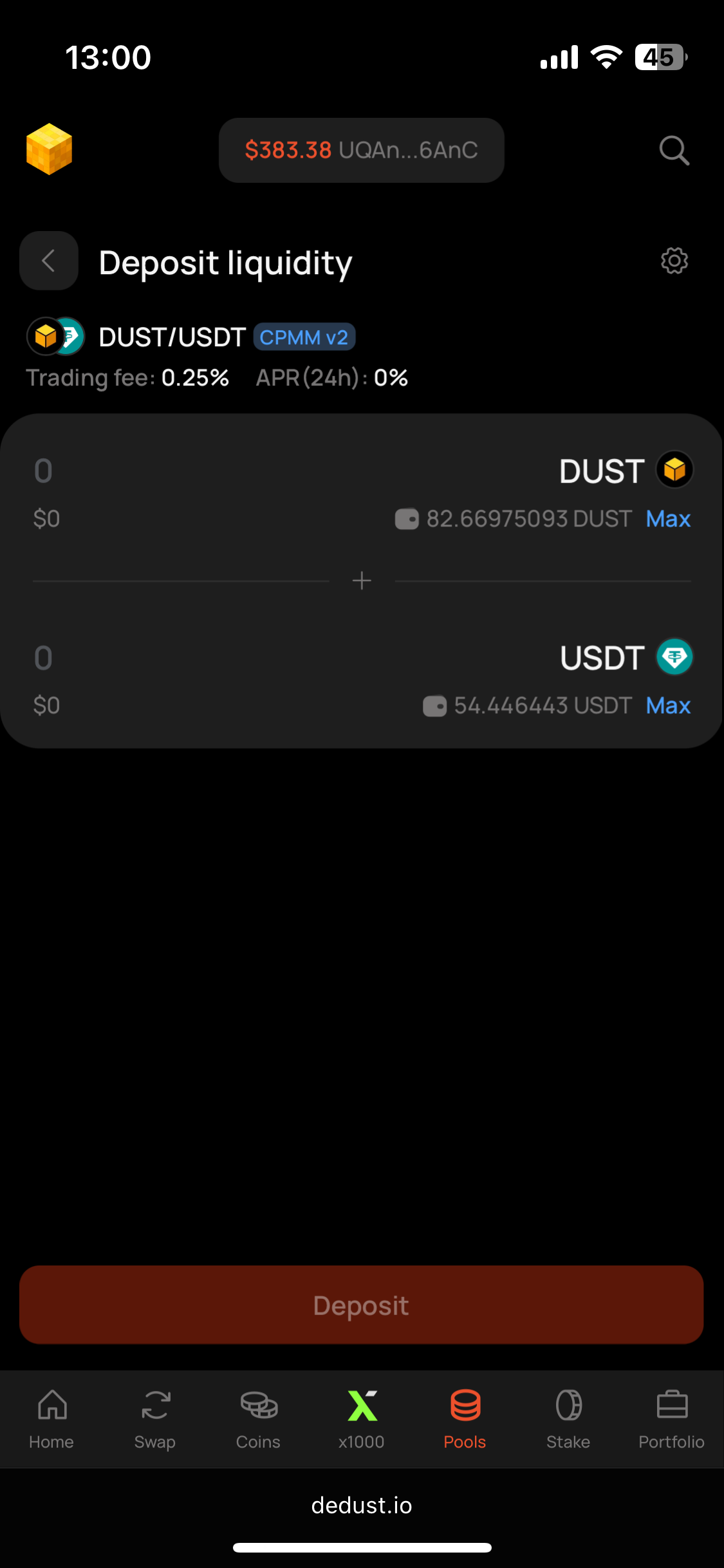The image size is (724, 1568).
Task: View the Portfolio tab
Action: [671, 1419]
